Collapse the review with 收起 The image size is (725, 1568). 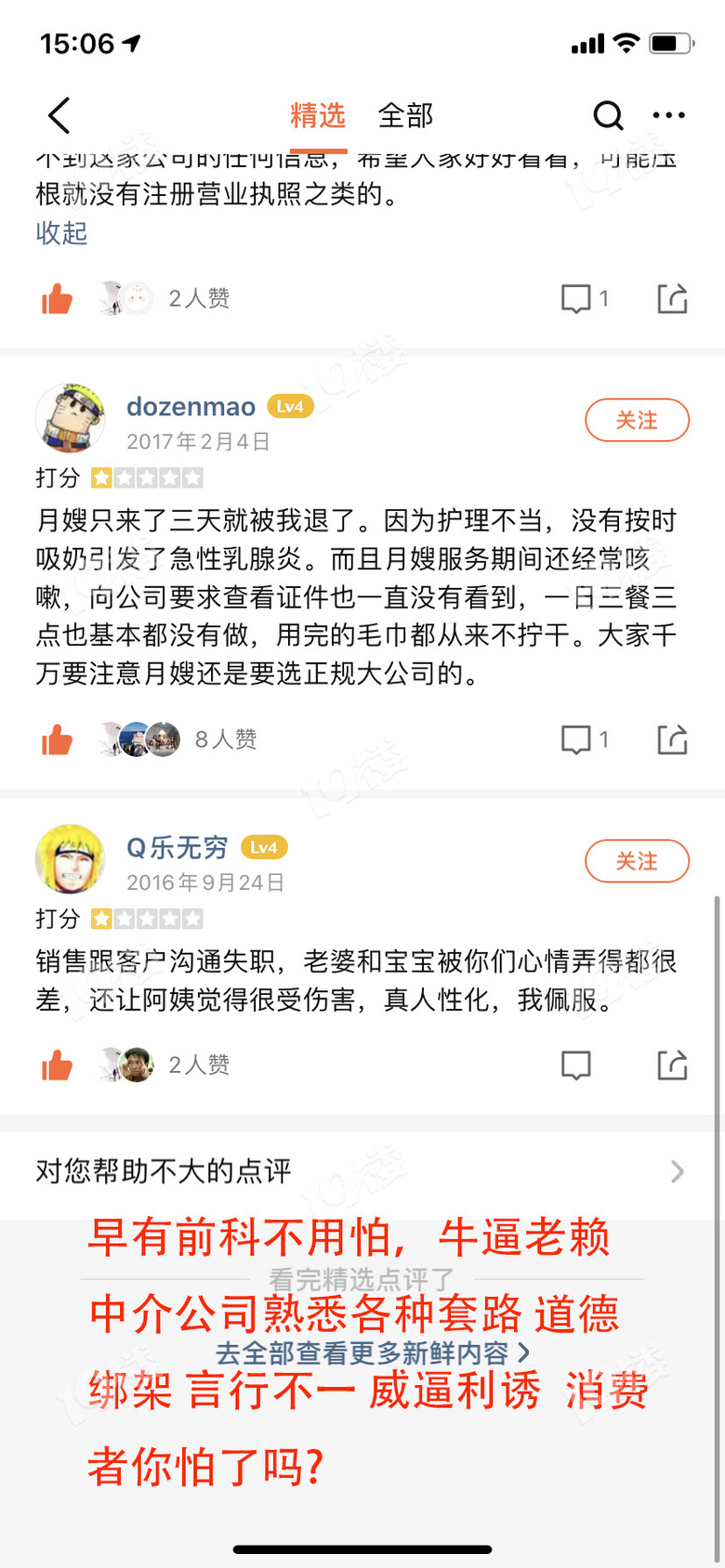[61, 232]
